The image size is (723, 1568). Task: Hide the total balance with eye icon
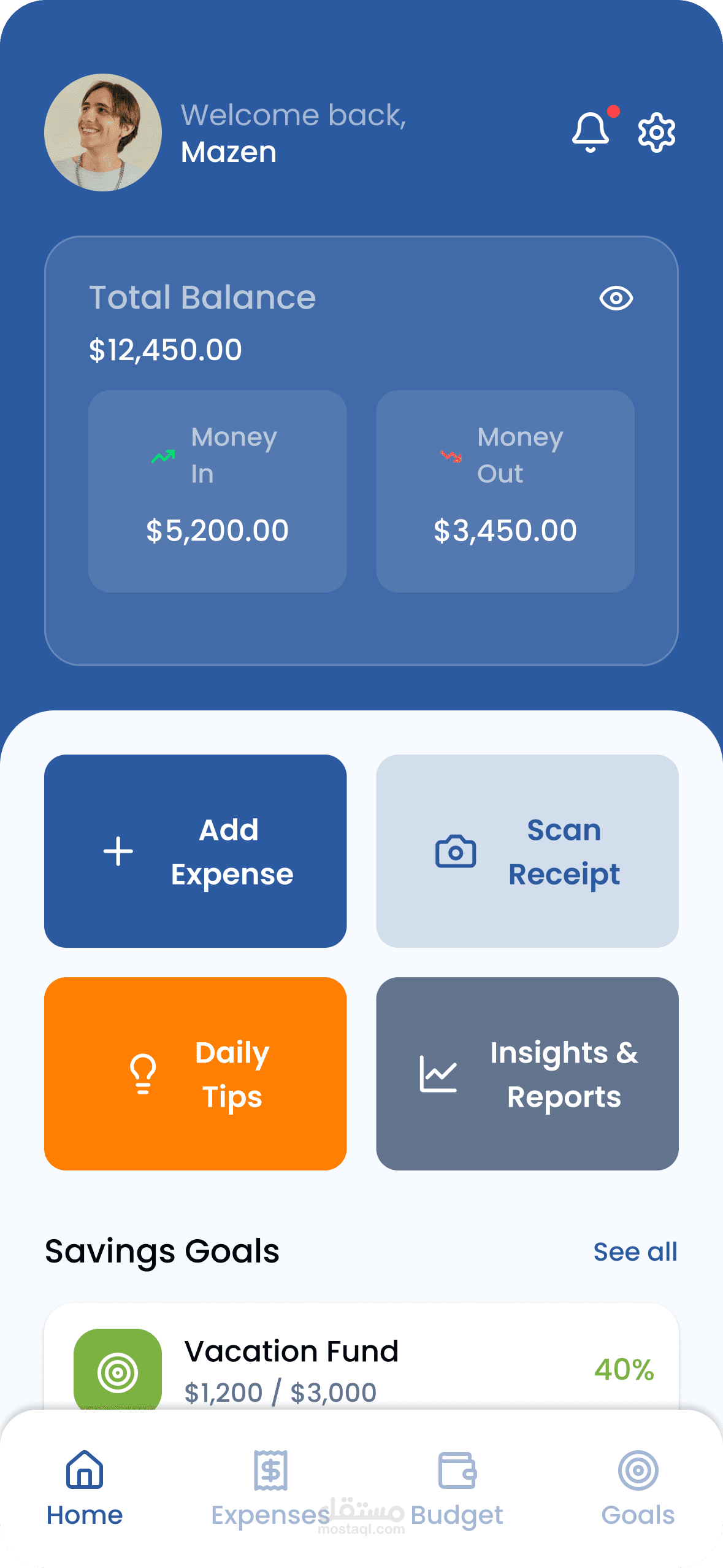(x=616, y=298)
